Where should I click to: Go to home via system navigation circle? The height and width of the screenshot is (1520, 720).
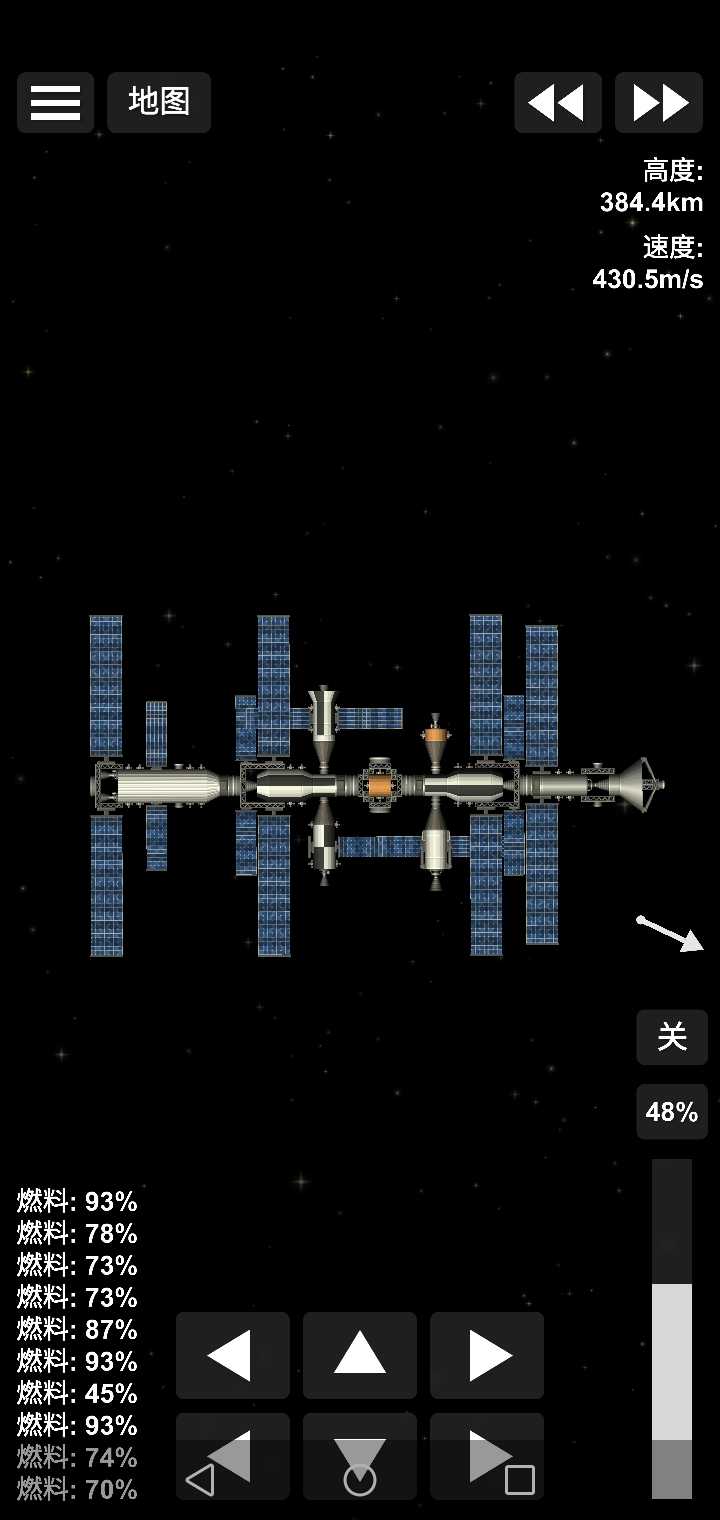pyautogui.click(x=359, y=1480)
